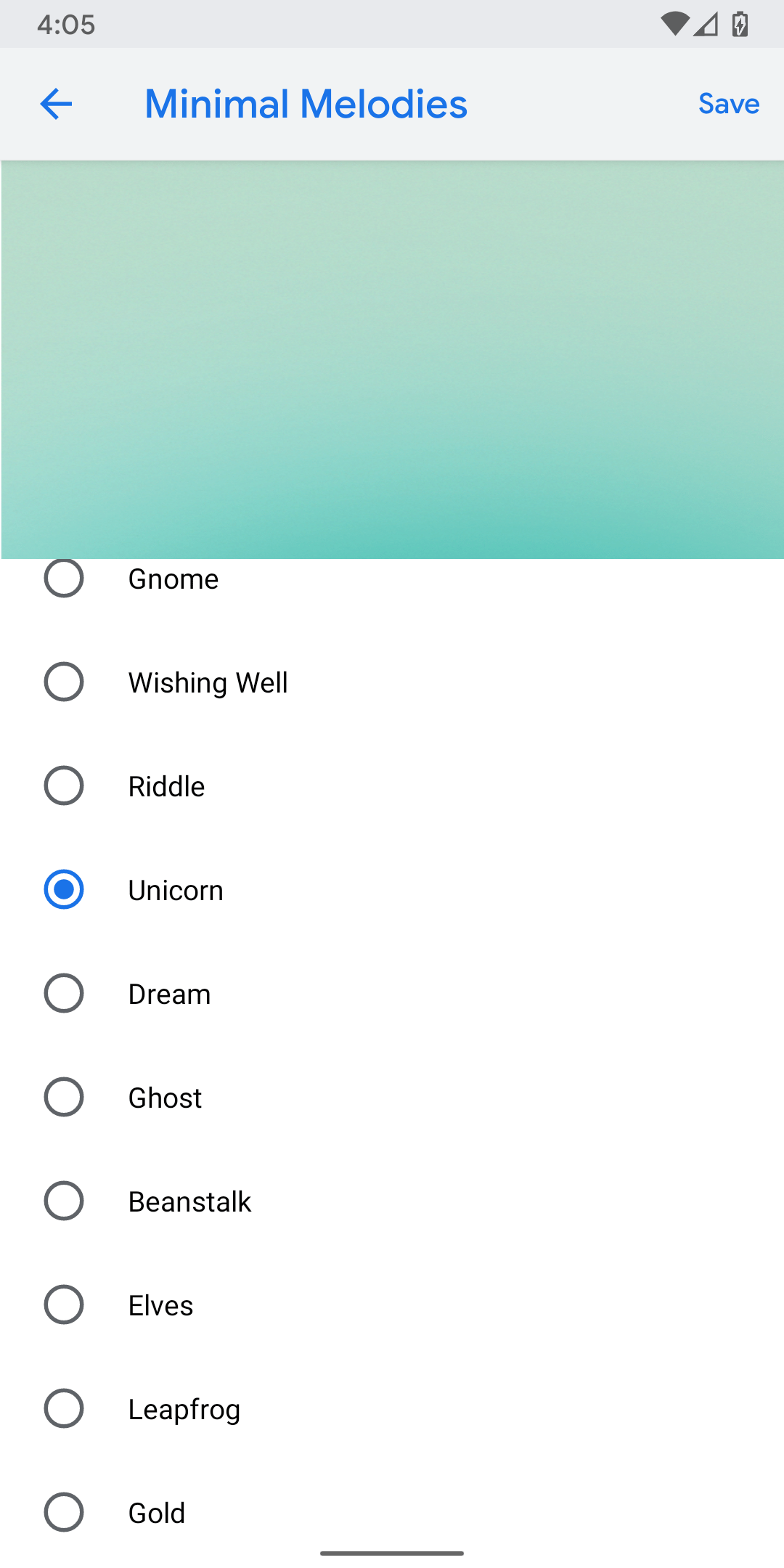The height and width of the screenshot is (1568, 784).
Task: Select the Gnome ringtone
Action: tap(64, 579)
